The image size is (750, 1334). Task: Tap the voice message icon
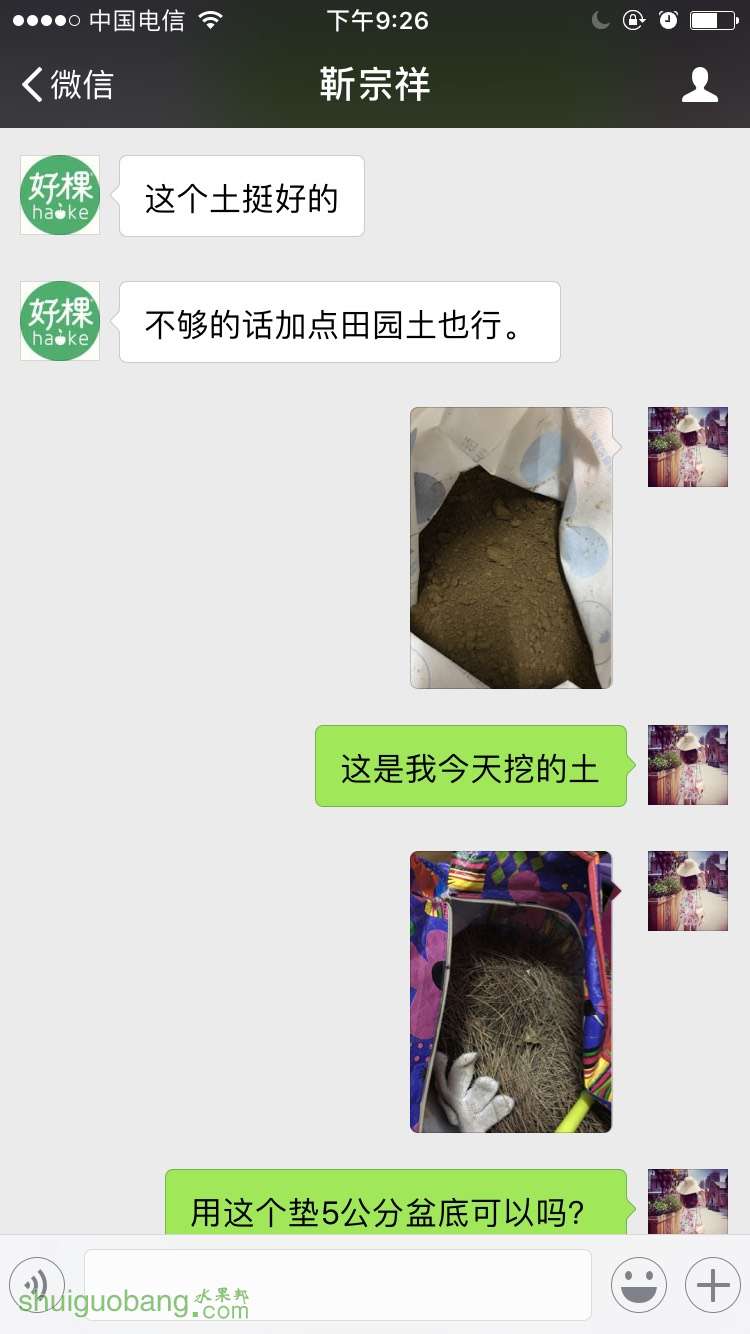pos(37,1284)
